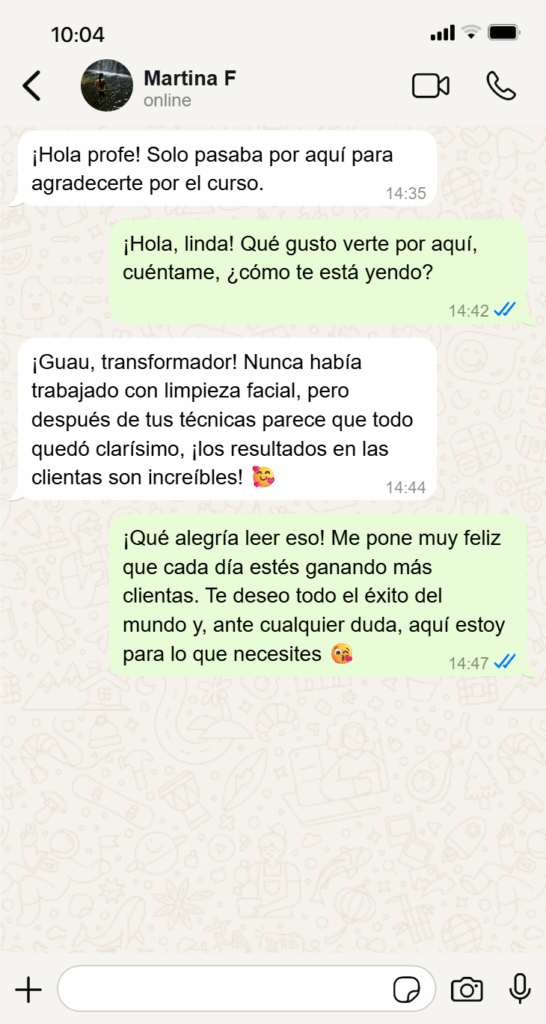Open the attachment plus menu

point(28,989)
